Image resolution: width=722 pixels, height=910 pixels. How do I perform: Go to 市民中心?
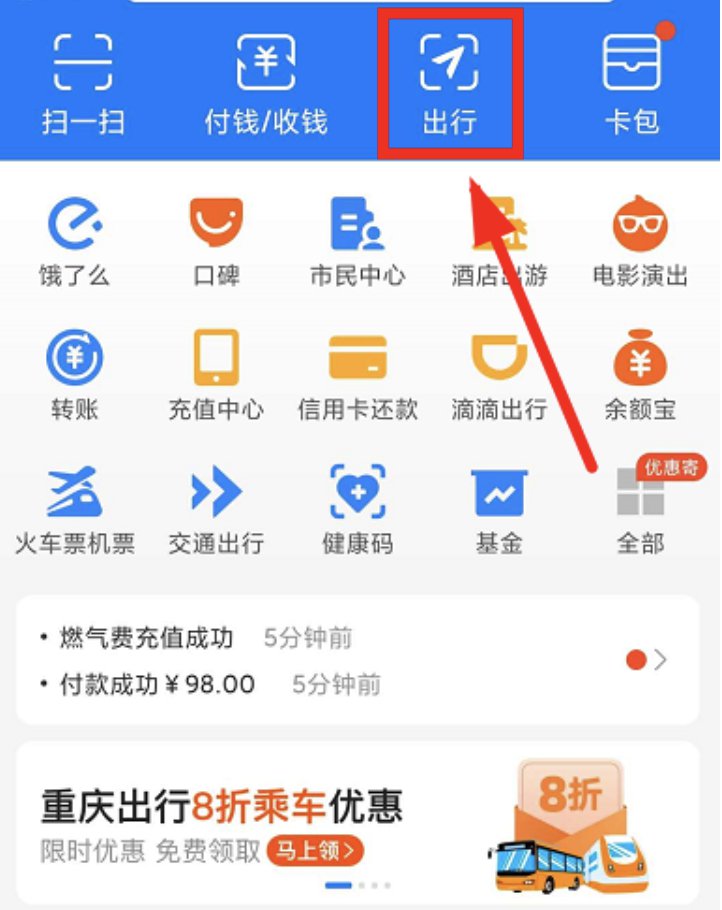click(x=357, y=240)
